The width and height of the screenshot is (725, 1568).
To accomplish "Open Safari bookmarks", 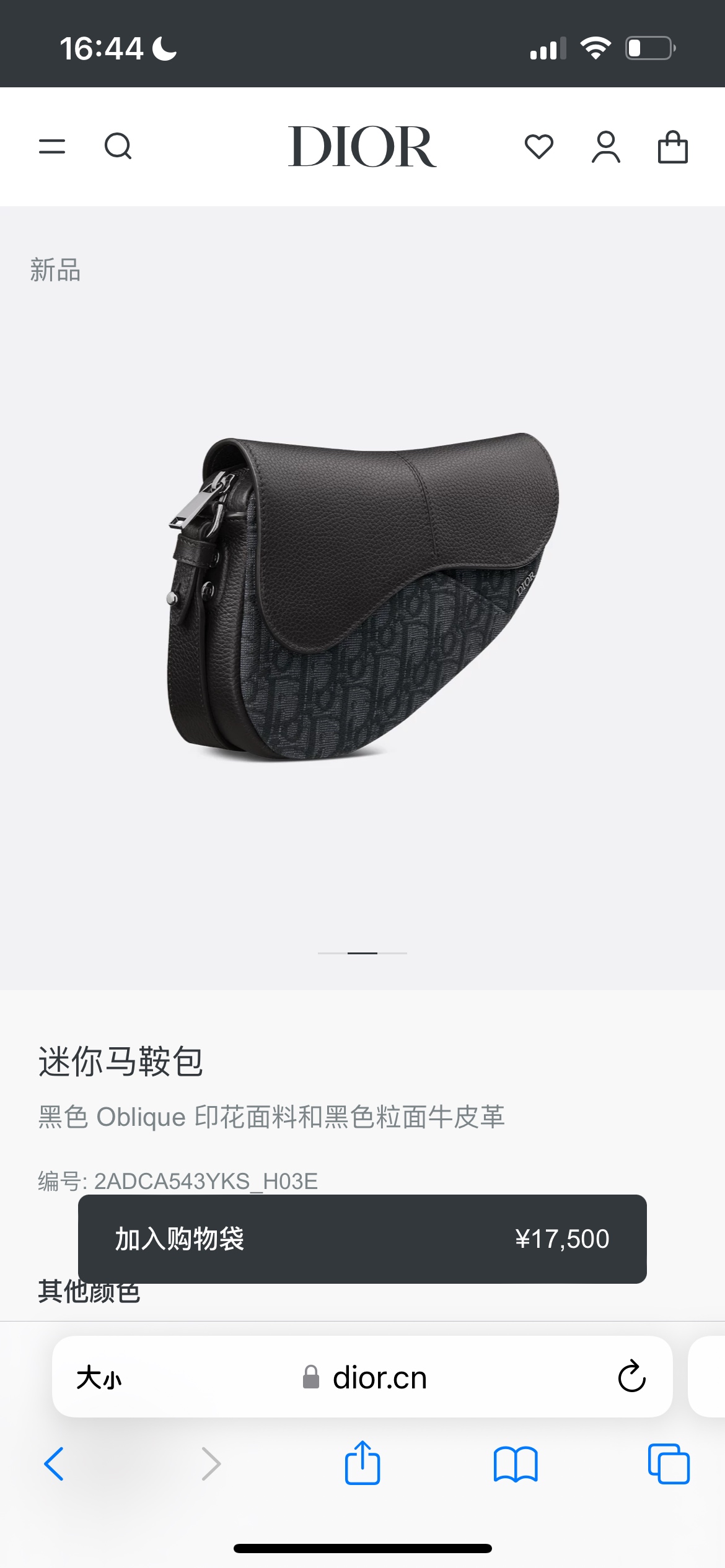I will pyautogui.click(x=516, y=1464).
